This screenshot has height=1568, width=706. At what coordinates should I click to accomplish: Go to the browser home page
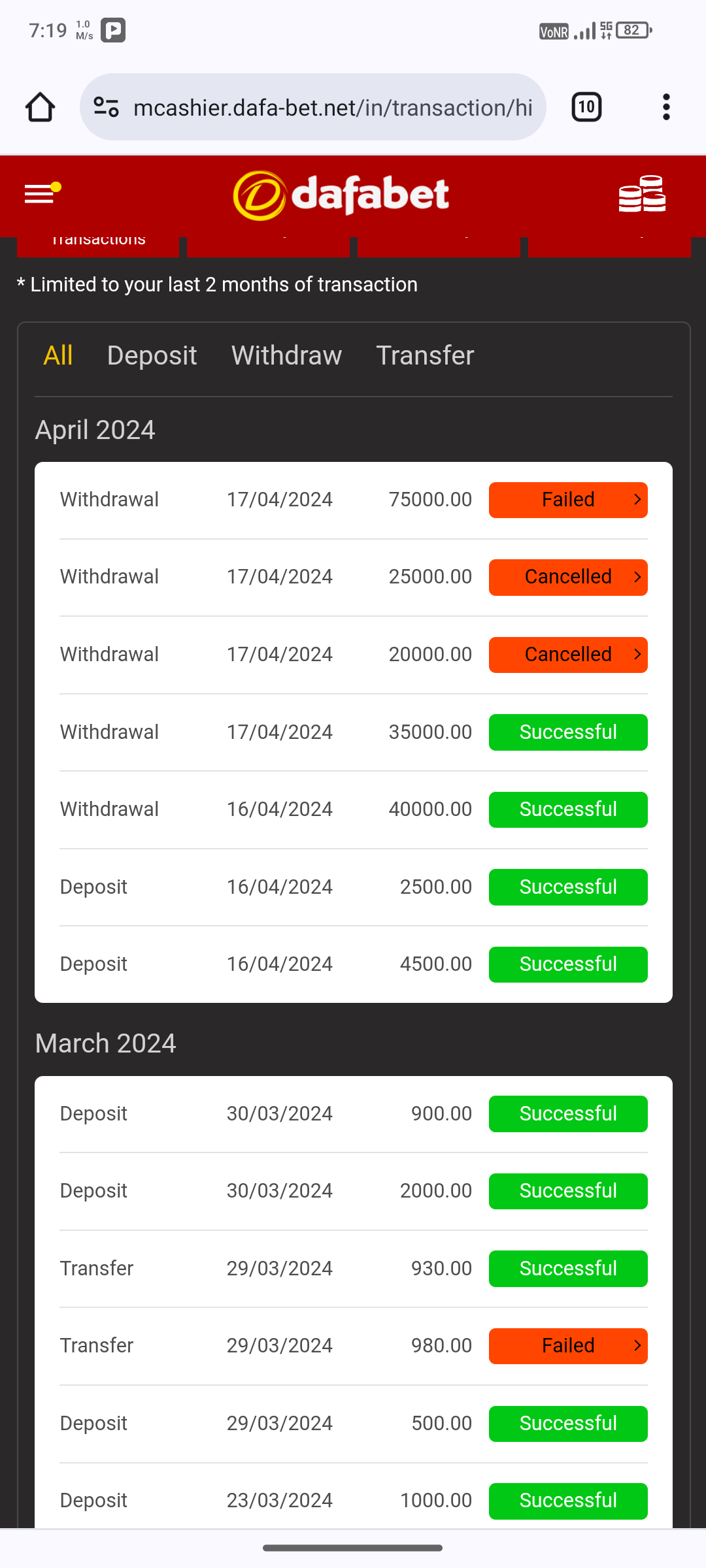point(40,107)
